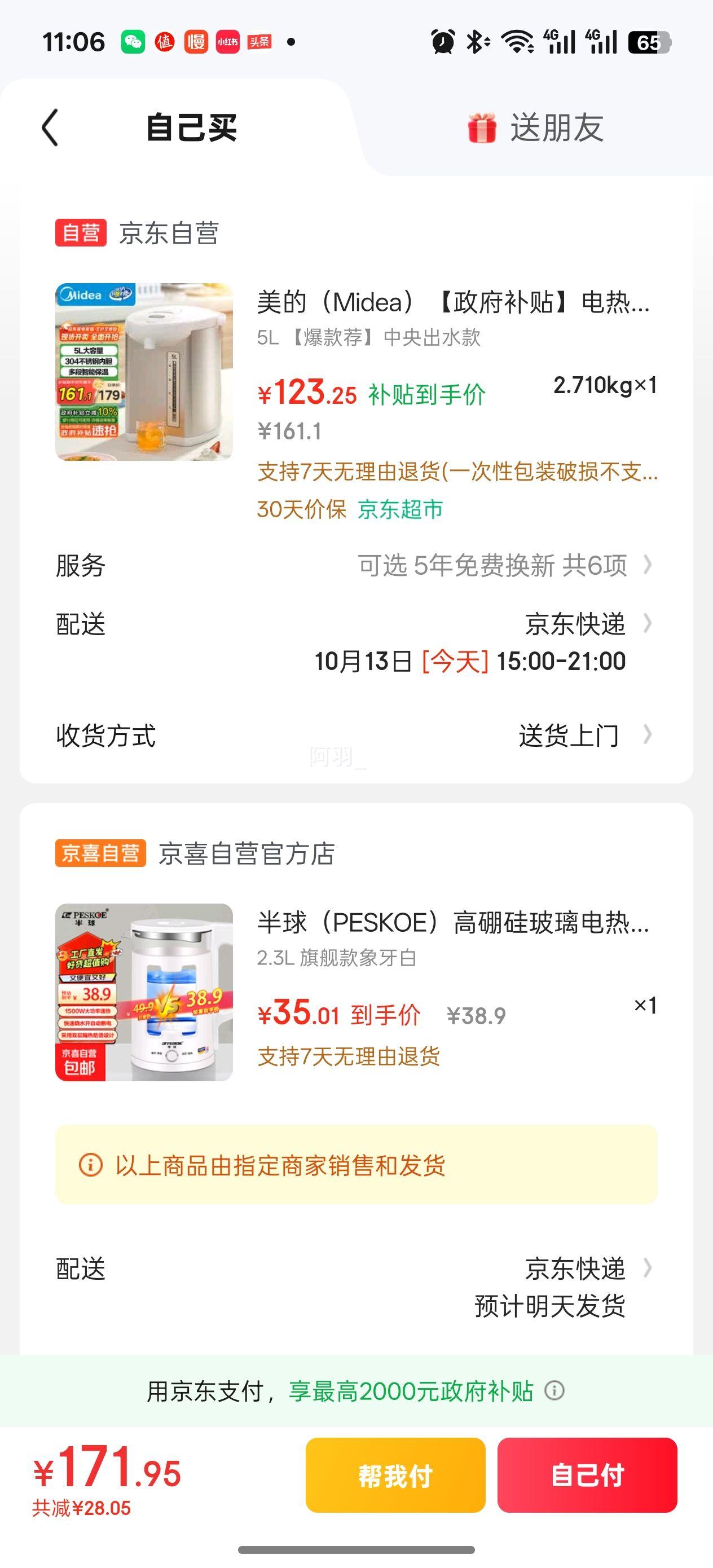Open 收货方式 送货上门 options
The height and width of the screenshot is (1568, 713).
(x=583, y=735)
